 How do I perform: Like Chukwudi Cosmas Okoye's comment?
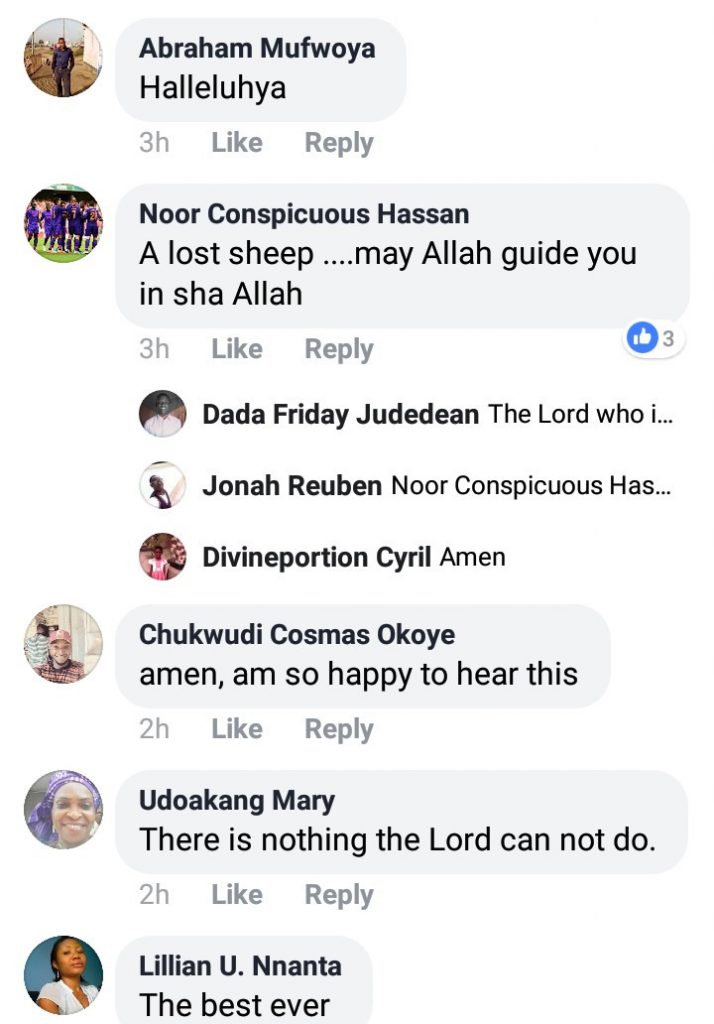click(236, 729)
